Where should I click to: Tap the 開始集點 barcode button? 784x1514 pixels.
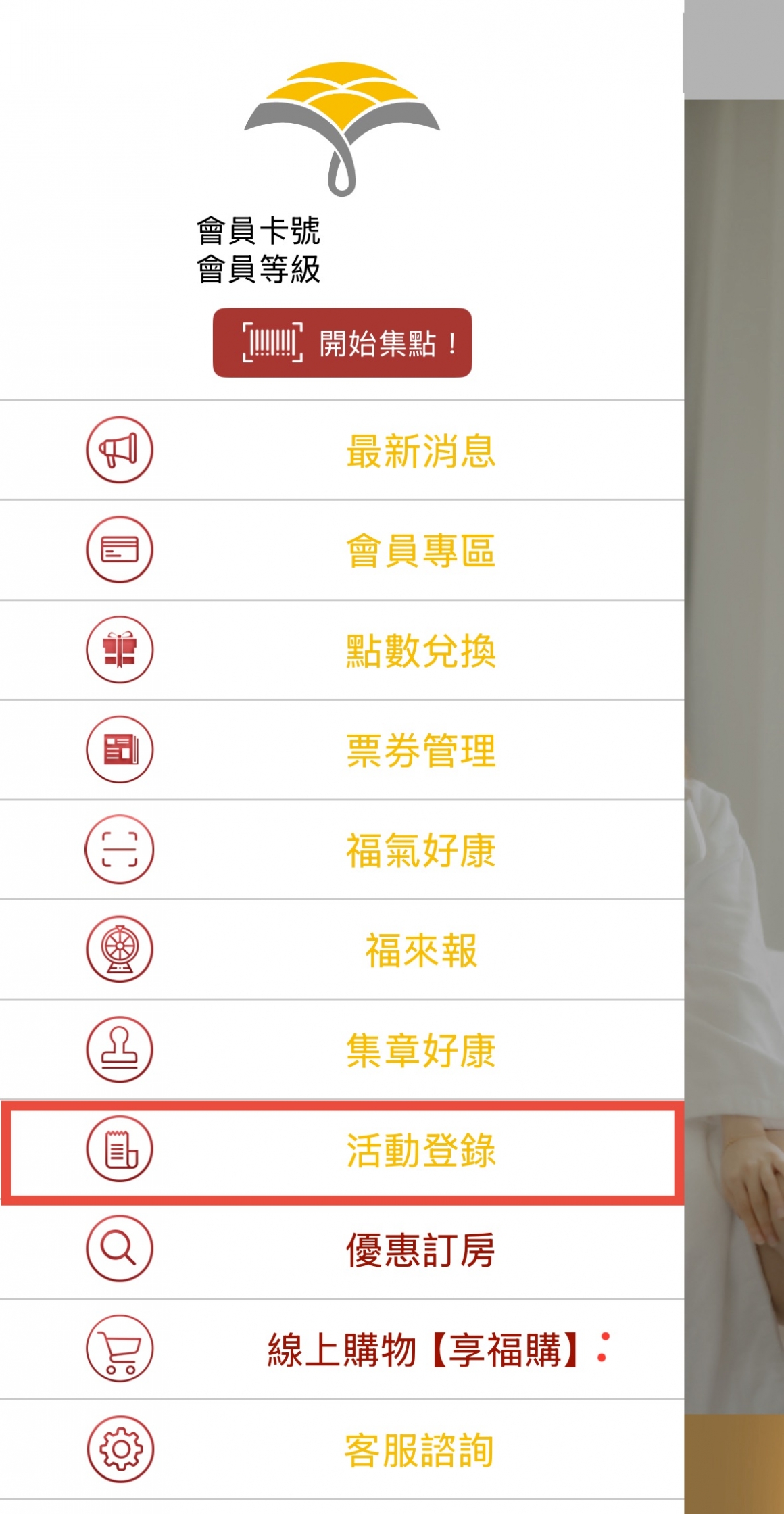tap(342, 343)
